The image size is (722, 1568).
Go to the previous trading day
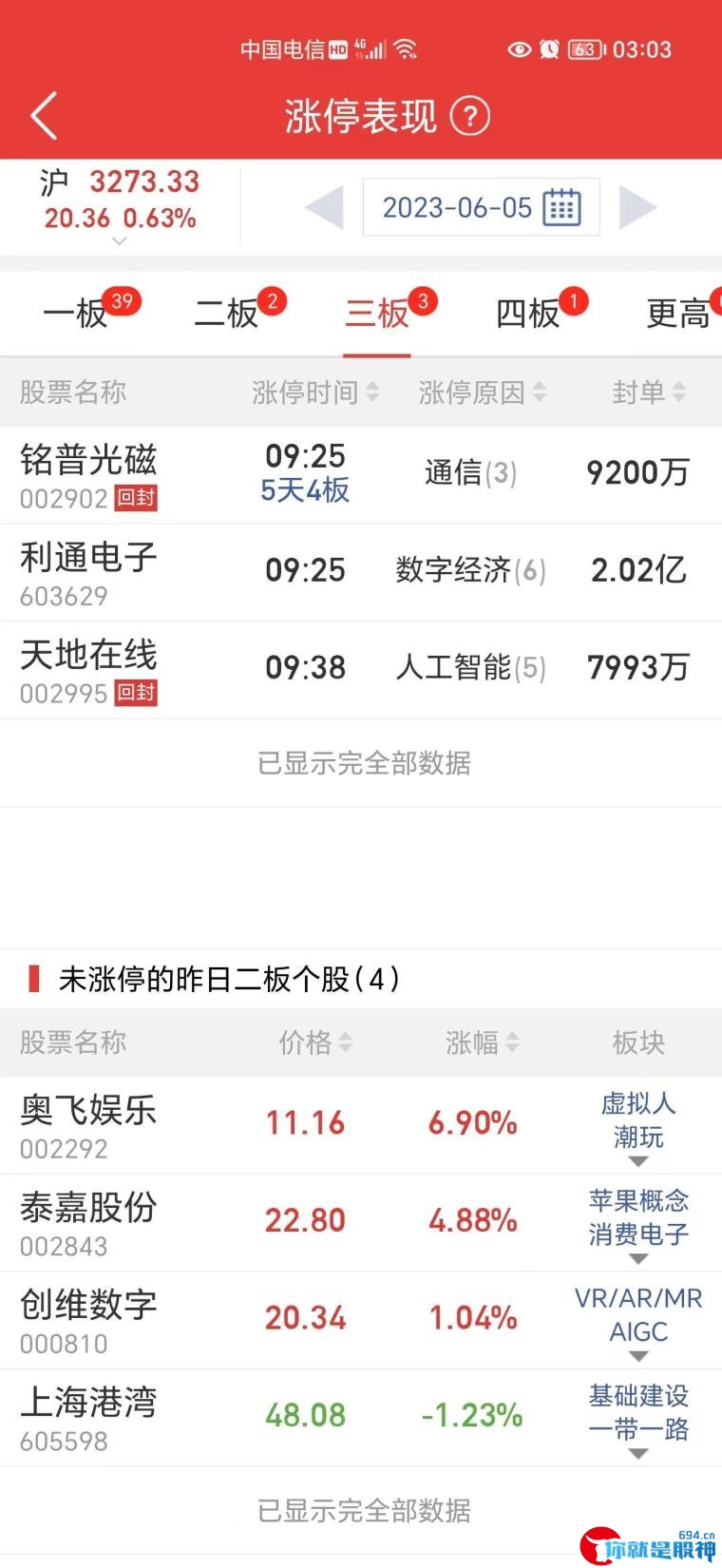click(324, 207)
